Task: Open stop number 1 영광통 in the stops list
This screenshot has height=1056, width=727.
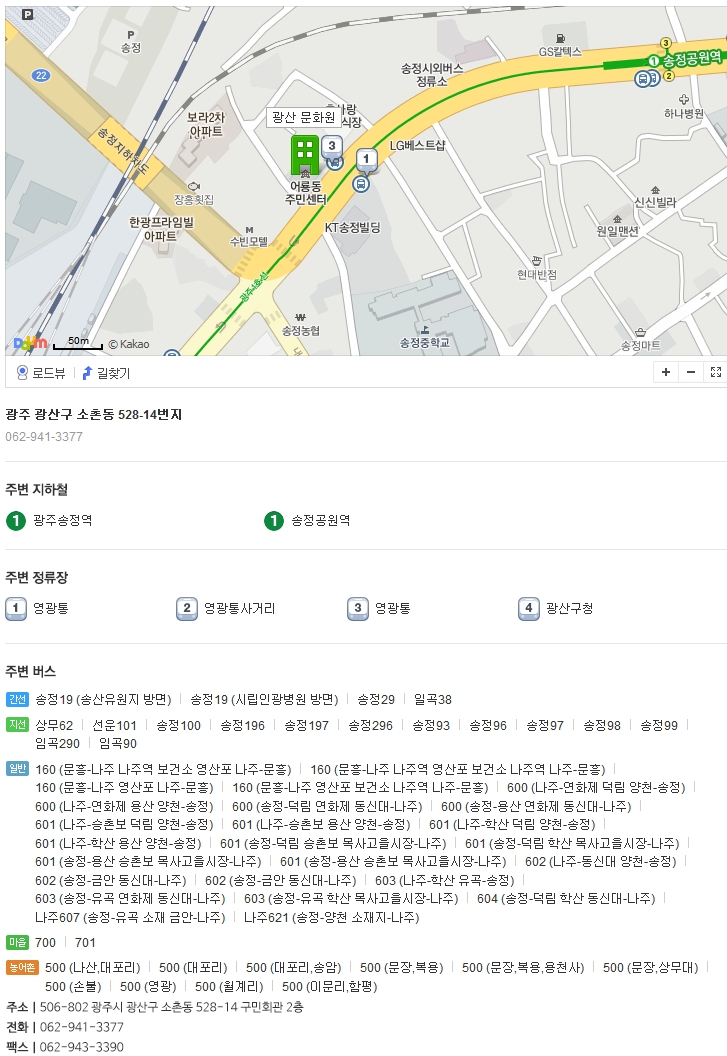Action: pyautogui.click(x=50, y=608)
